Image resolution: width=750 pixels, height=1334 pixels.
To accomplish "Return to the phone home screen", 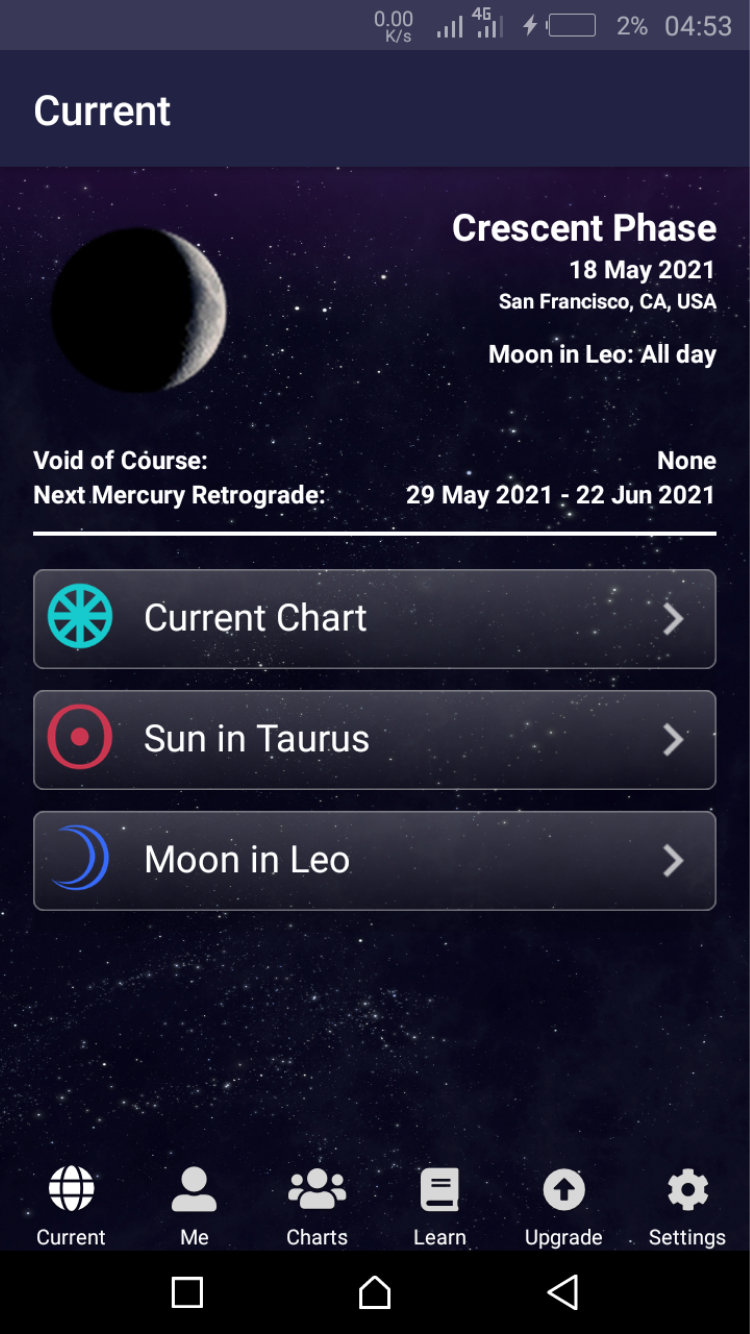I will [x=375, y=1292].
